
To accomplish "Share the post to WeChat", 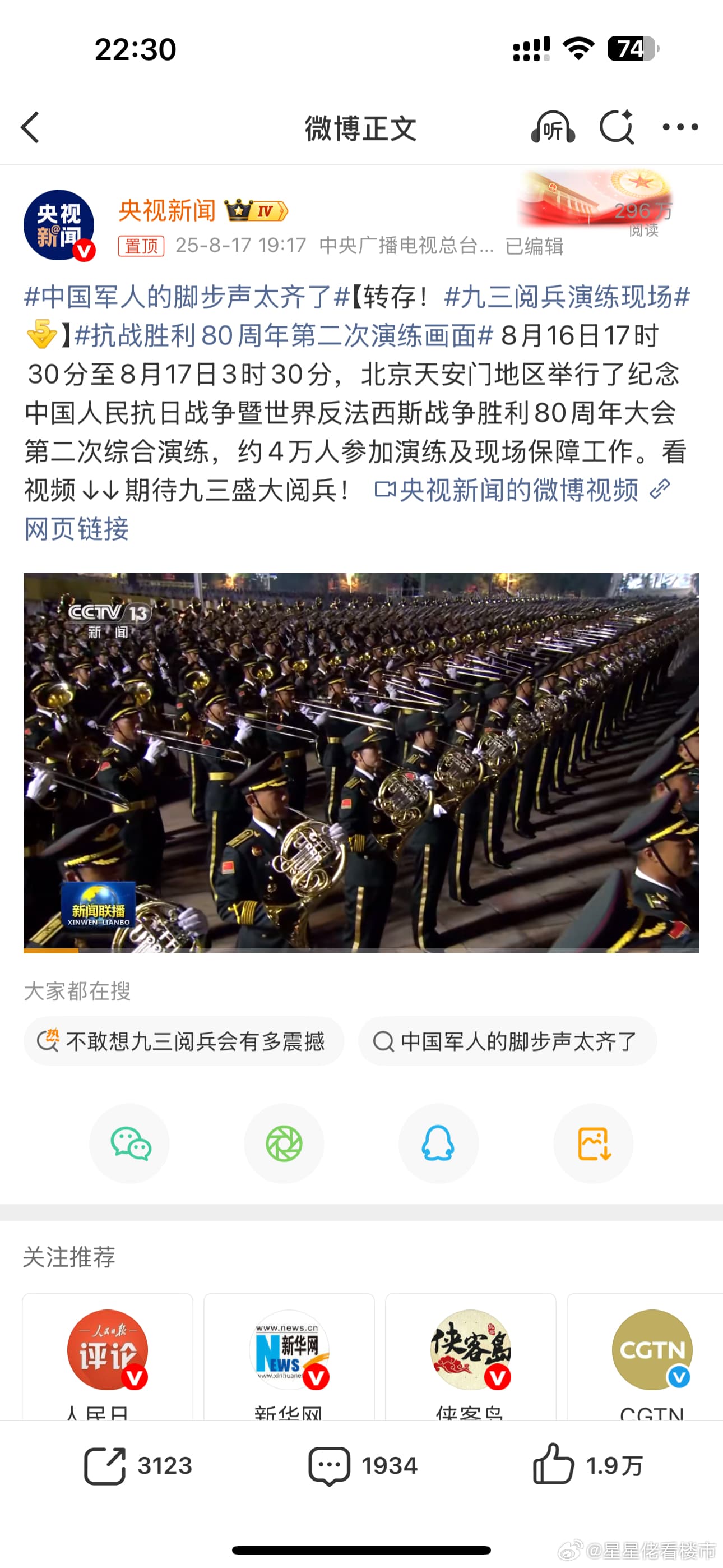I will pos(129,1143).
